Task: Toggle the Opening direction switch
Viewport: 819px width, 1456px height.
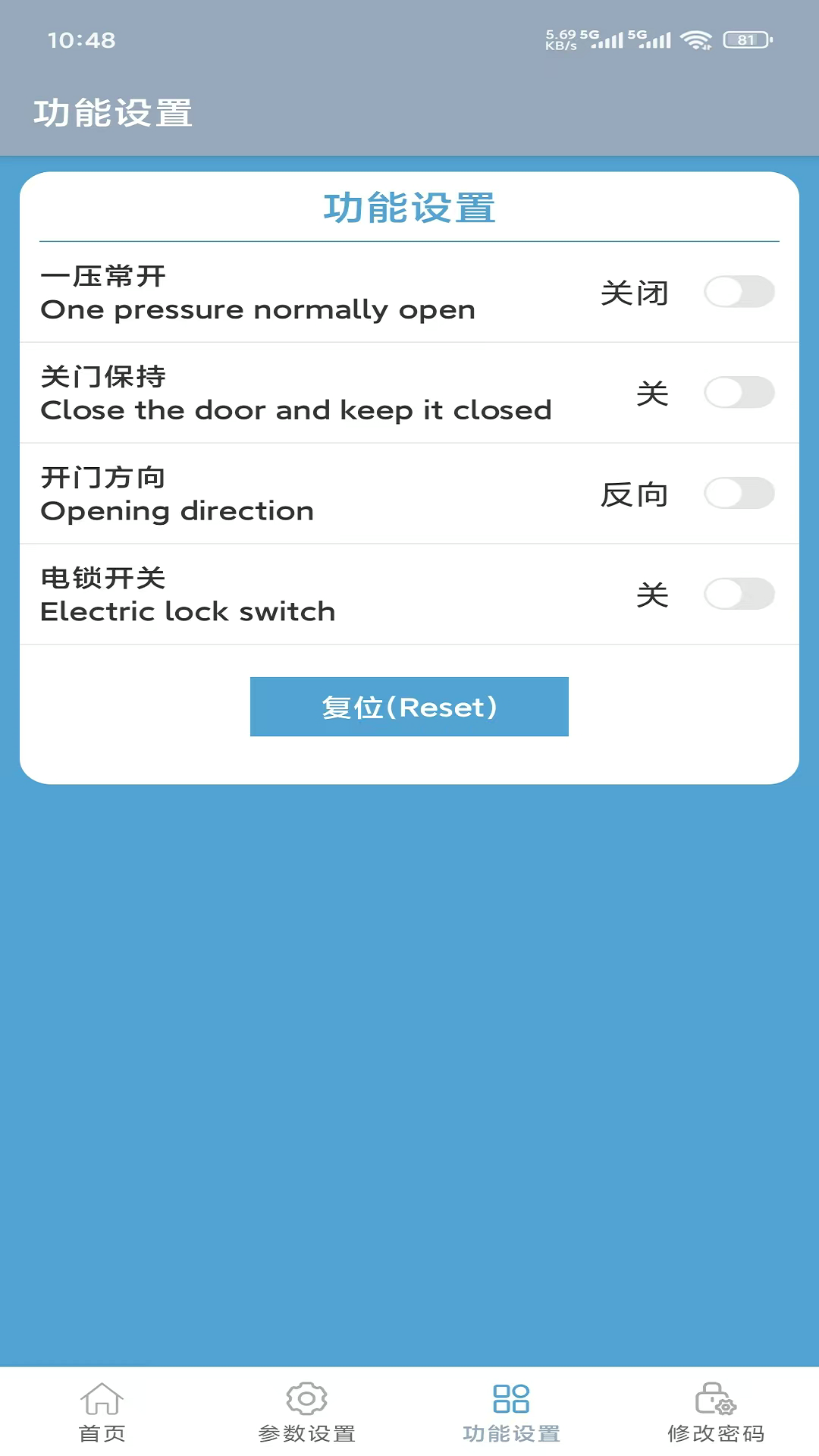Action: point(739,494)
